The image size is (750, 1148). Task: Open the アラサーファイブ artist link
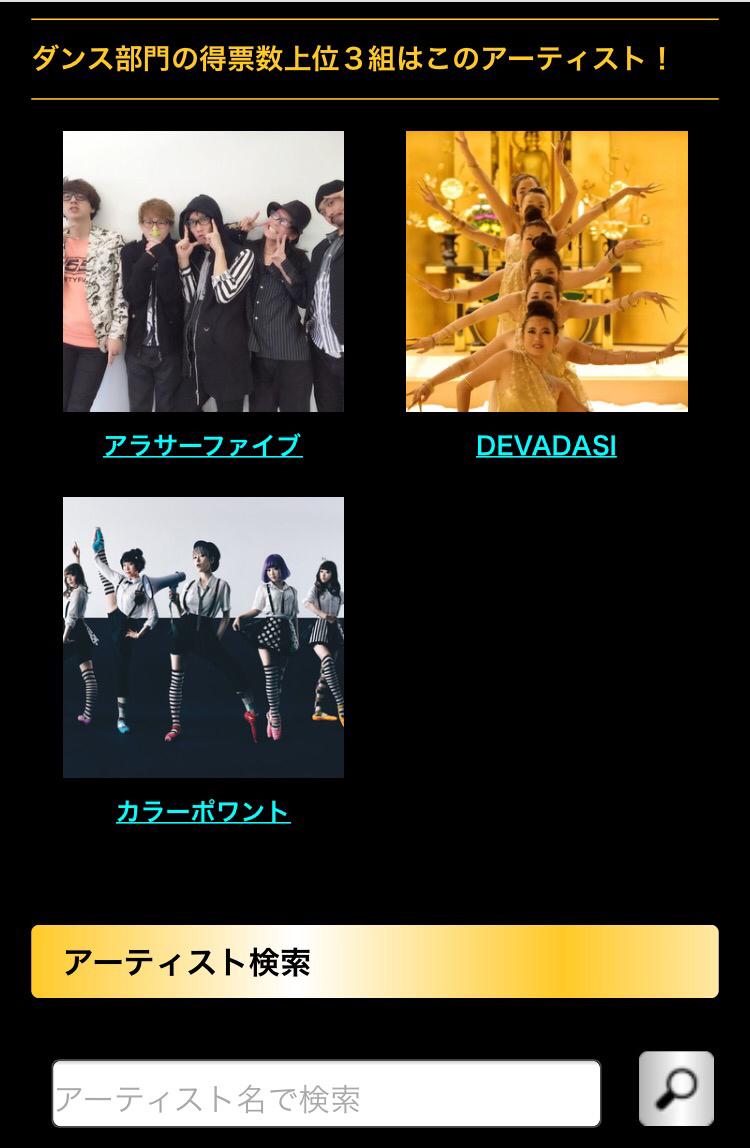203,445
